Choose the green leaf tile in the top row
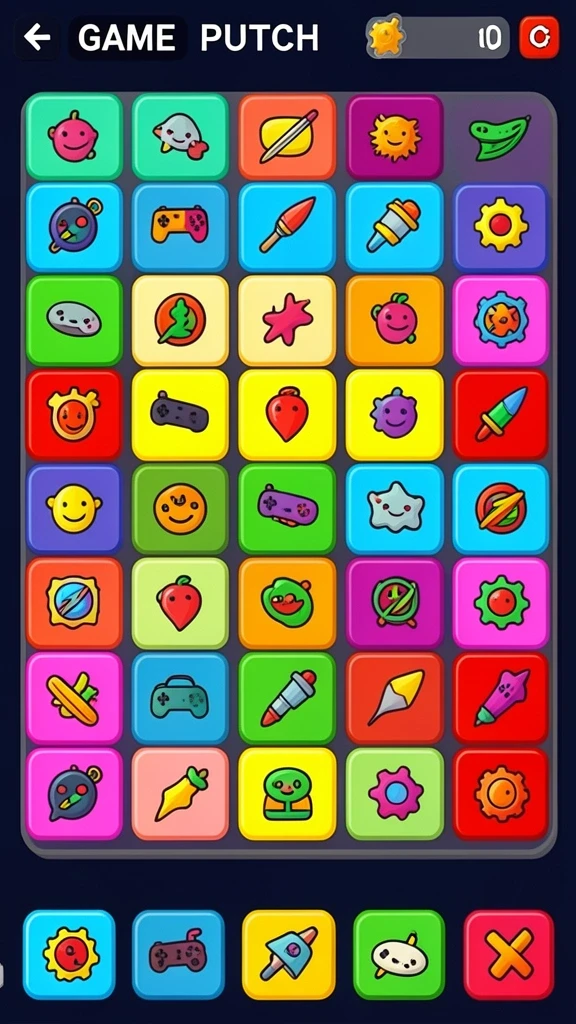 [501, 136]
